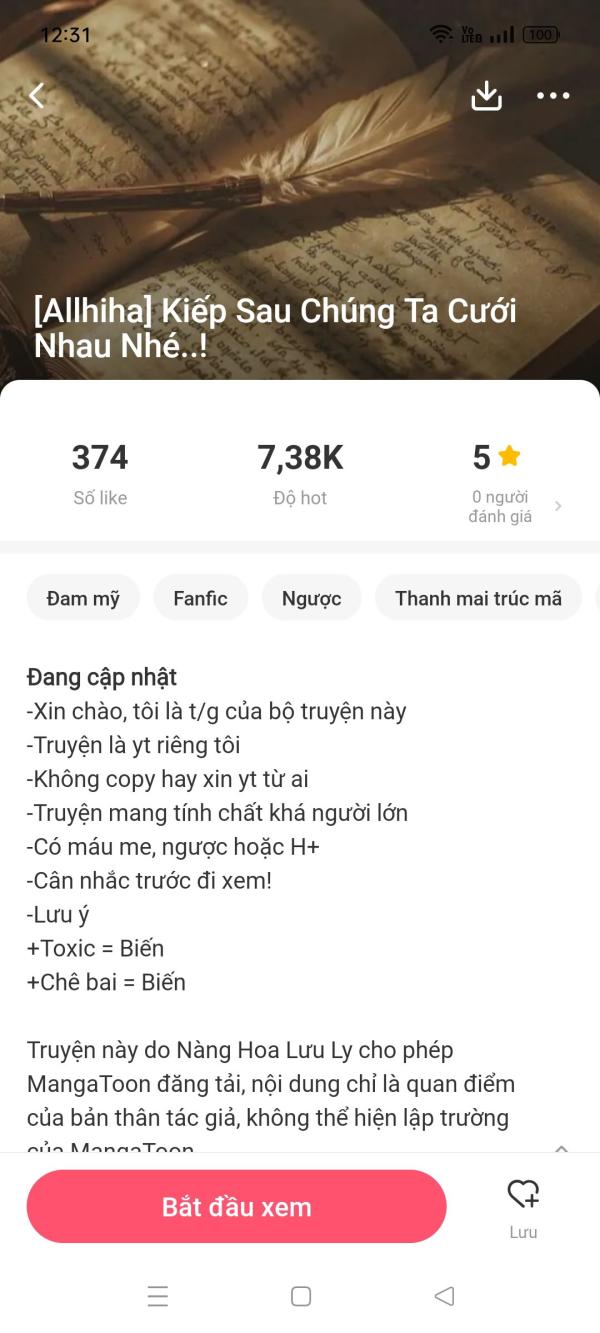Image resolution: width=600 pixels, height=1333 pixels.
Task: Collapse the description with the small arrow
Action: (561, 1148)
